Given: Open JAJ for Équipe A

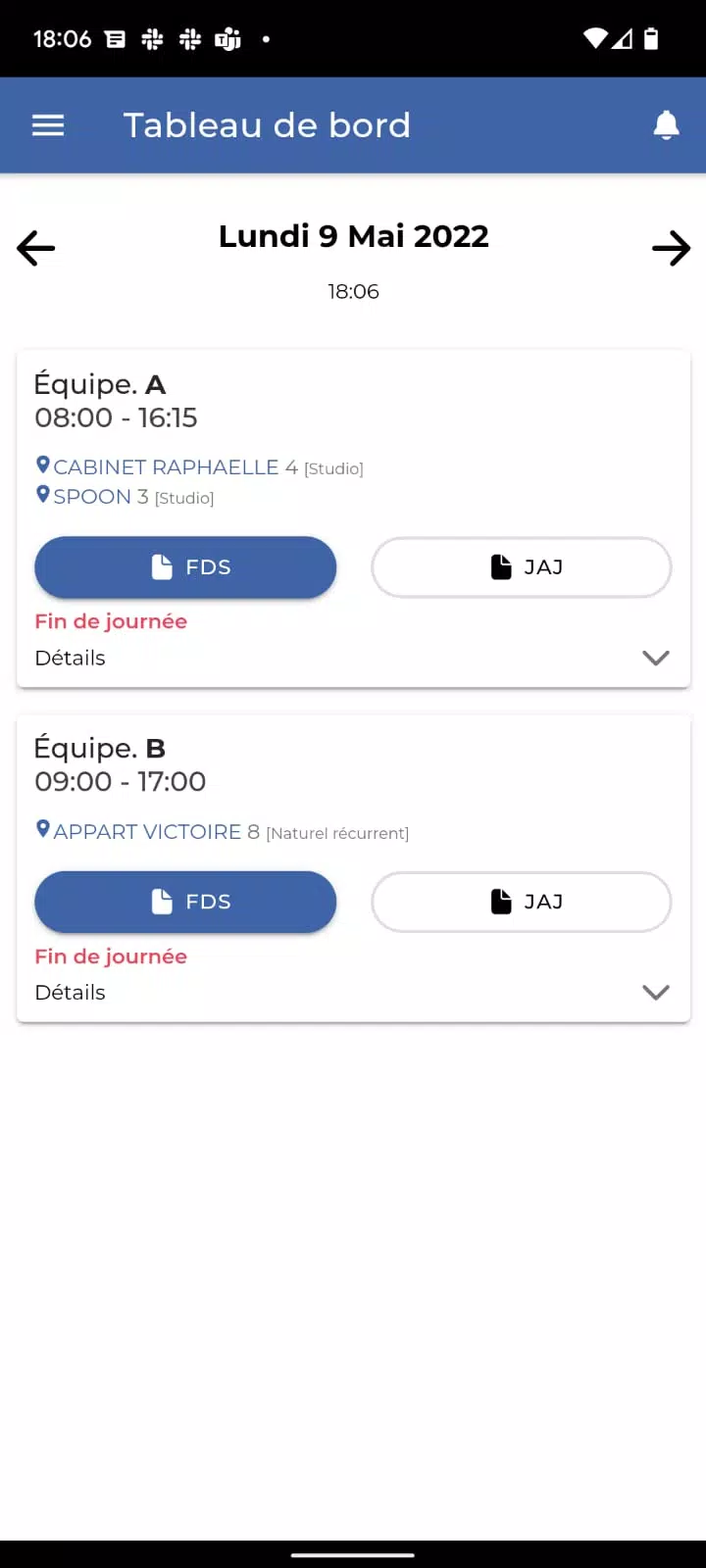Looking at the screenshot, I should [522, 567].
